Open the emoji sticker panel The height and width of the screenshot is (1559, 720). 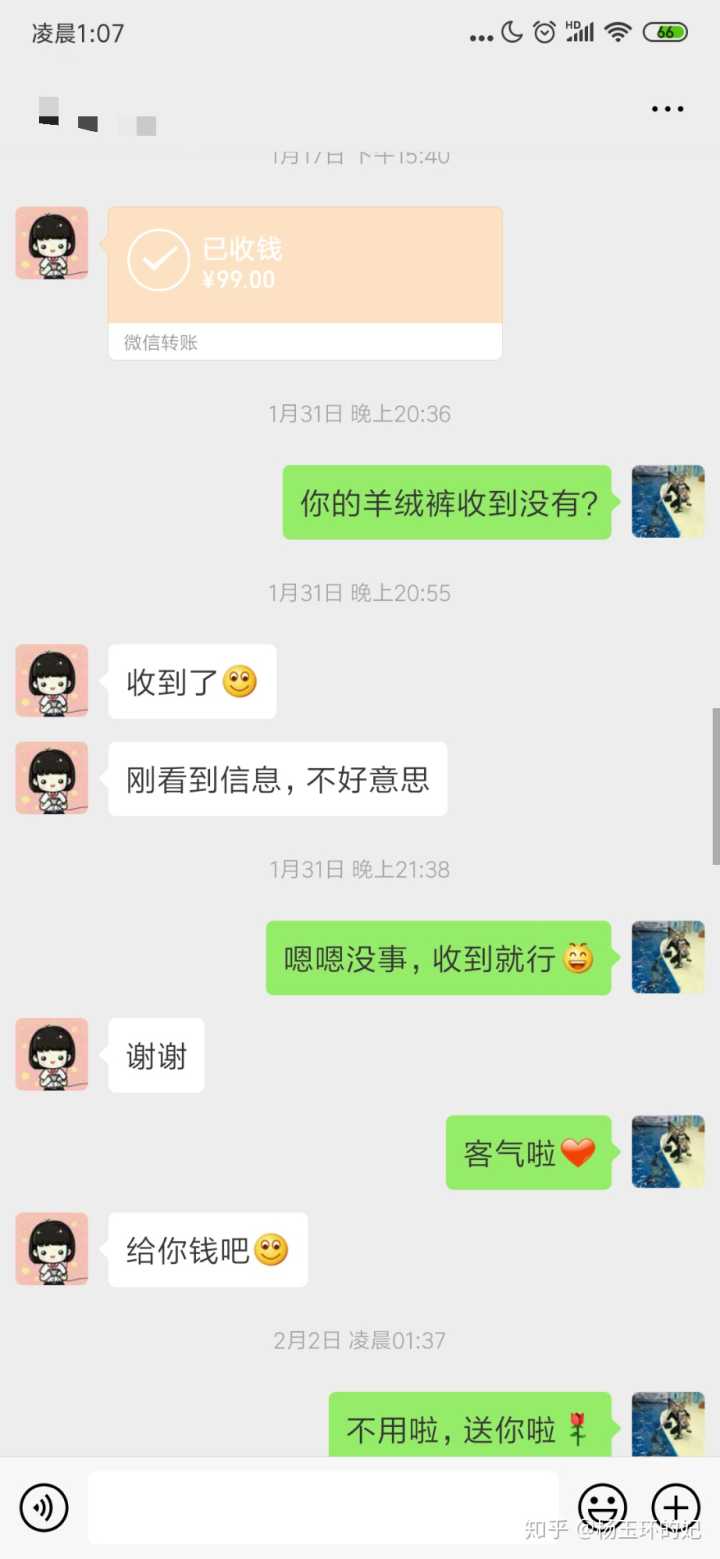click(603, 1507)
